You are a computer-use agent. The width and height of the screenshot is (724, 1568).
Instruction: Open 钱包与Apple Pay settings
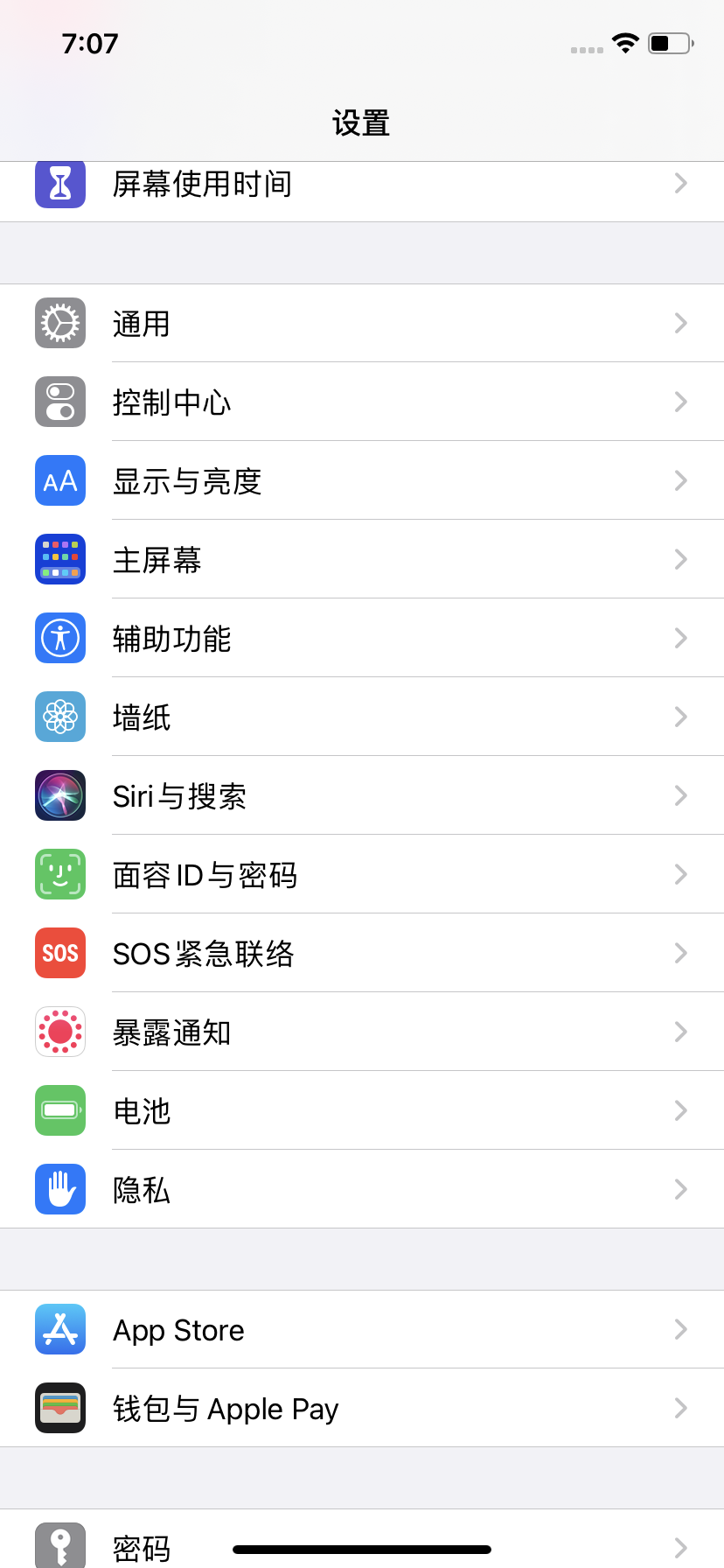tap(362, 1409)
